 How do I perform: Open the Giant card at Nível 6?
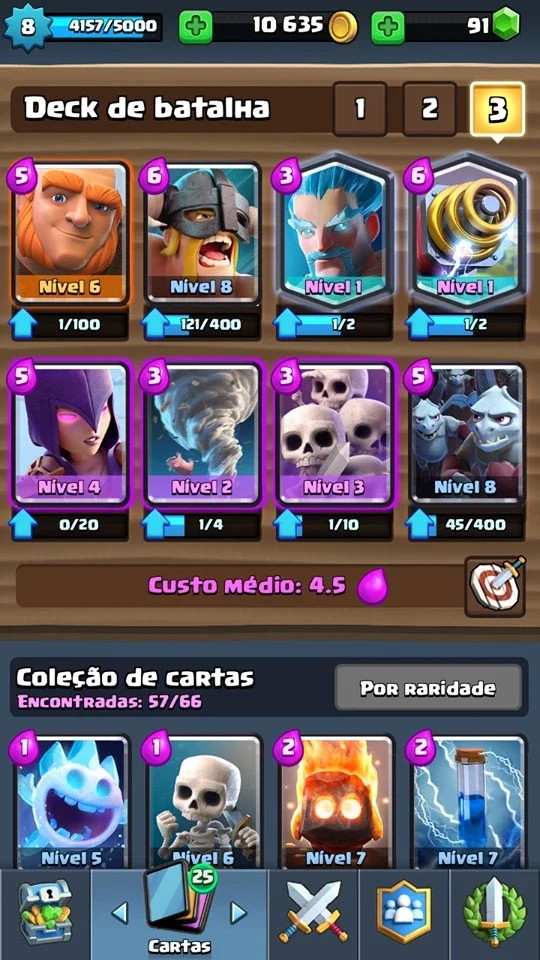pyautogui.click(x=70, y=233)
